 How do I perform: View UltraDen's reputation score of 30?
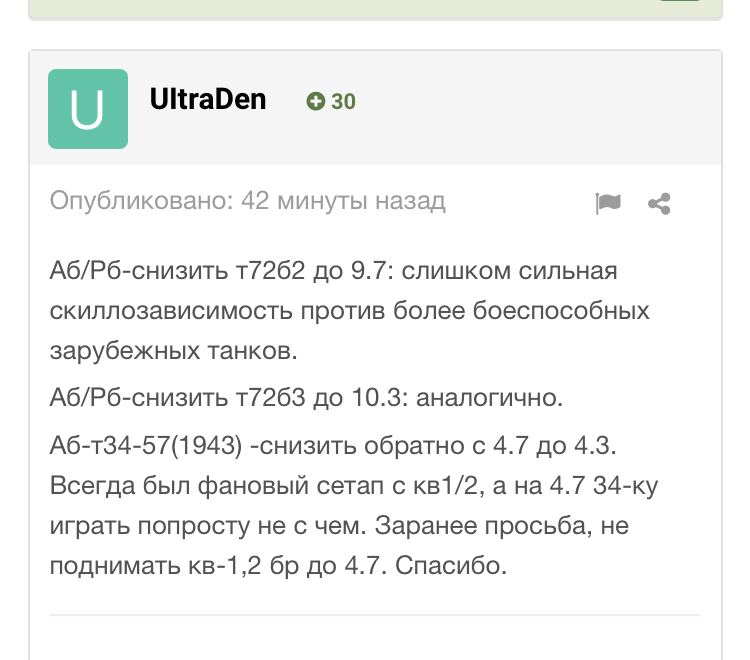tap(332, 101)
